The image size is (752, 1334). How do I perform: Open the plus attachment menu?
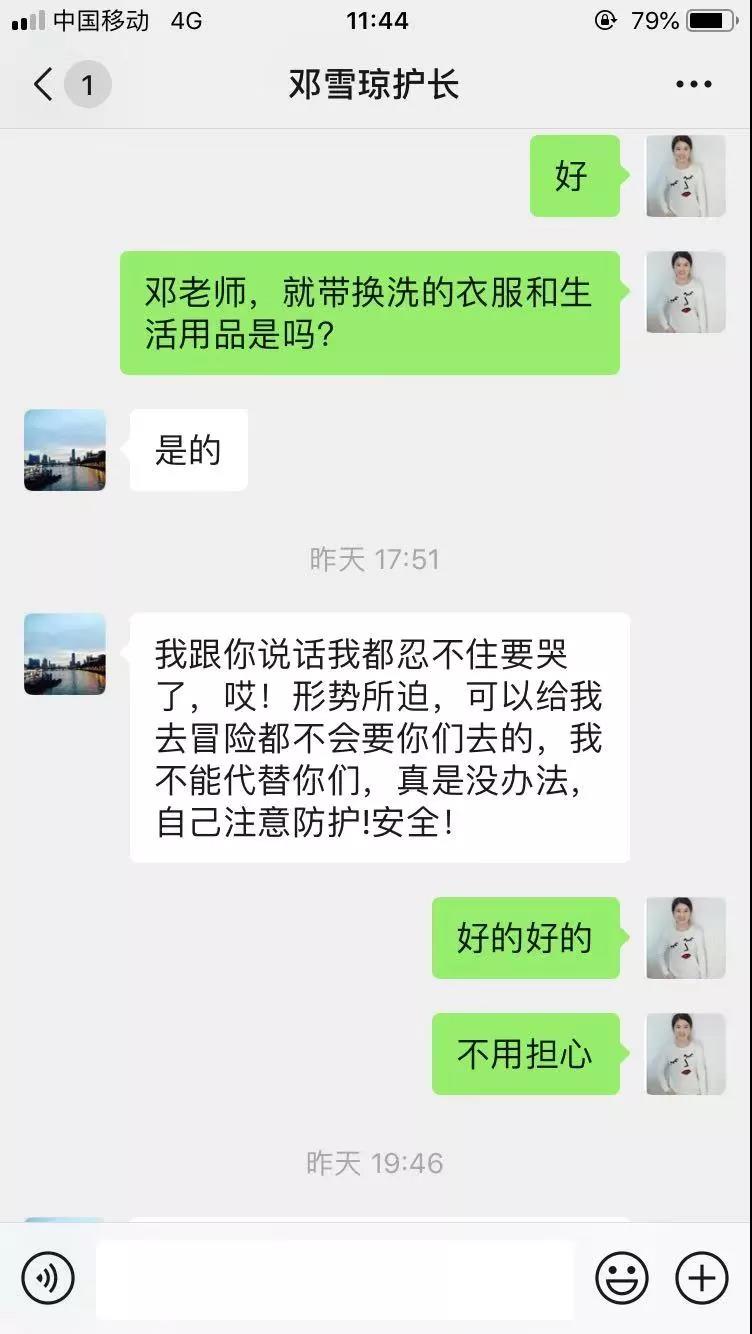pos(702,1278)
